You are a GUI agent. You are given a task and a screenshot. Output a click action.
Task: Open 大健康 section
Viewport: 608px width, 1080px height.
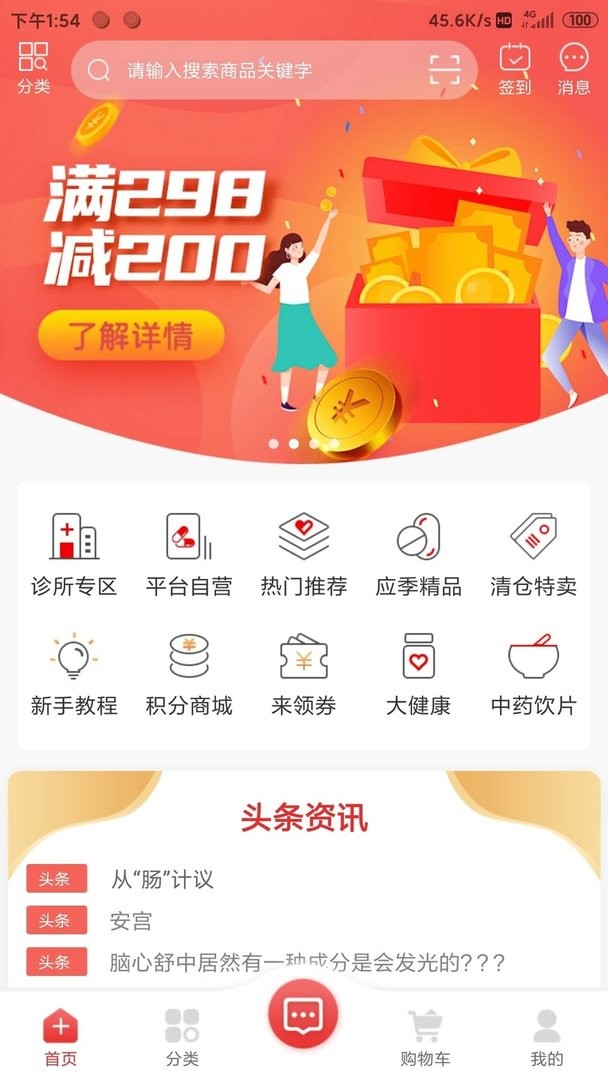tap(419, 675)
